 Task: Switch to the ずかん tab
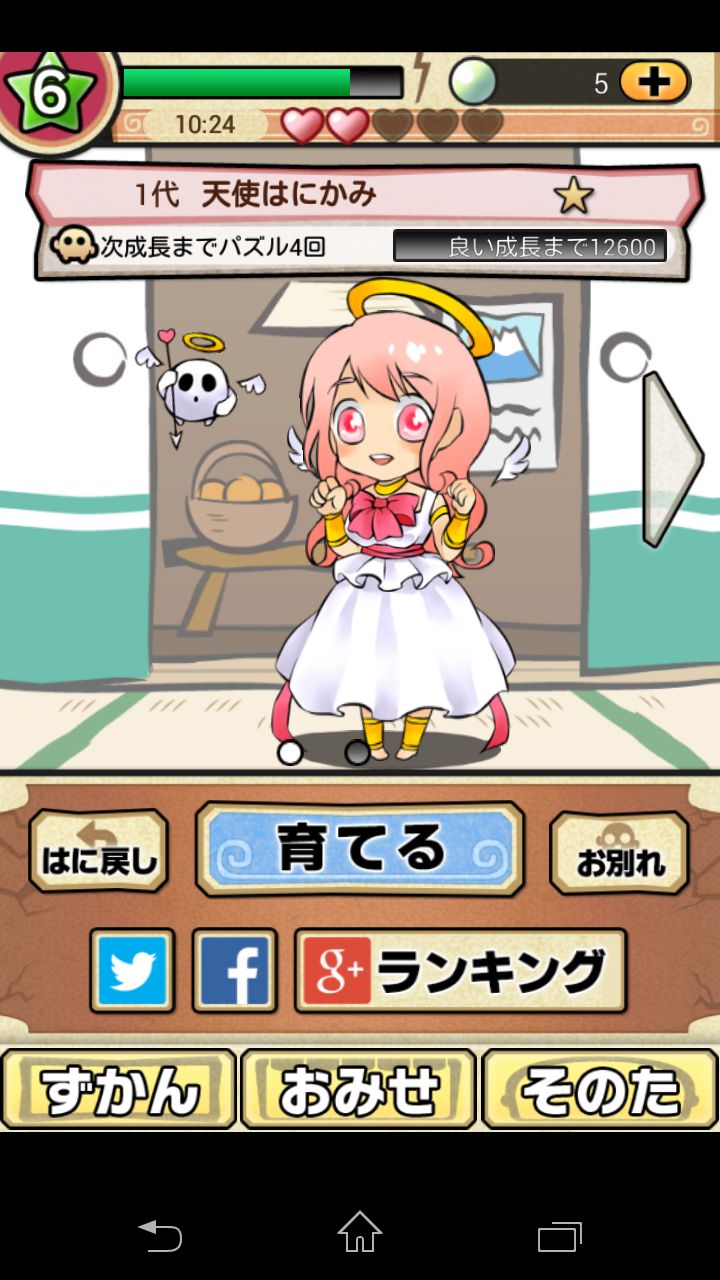118,1090
